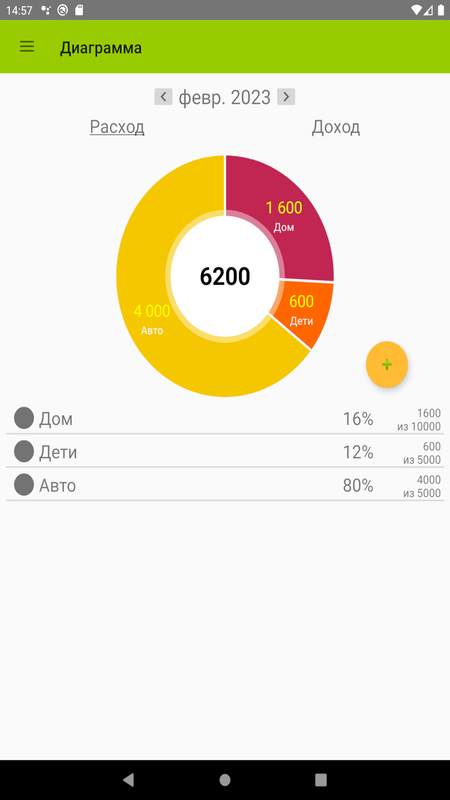Open the Дом category row
Image resolution: width=450 pixels, height=800 pixels.
pyautogui.click(x=225, y=419)
